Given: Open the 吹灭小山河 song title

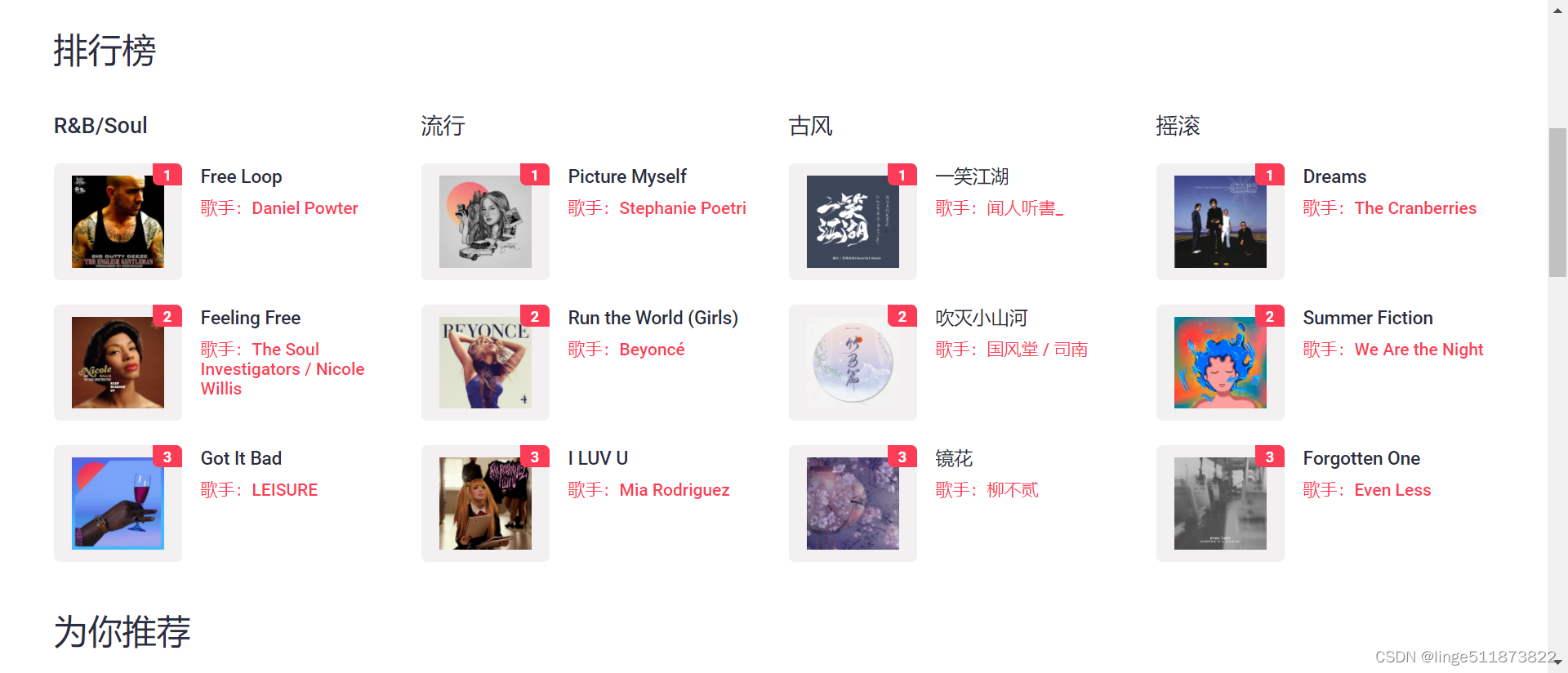Looking at the screenshot, I should (x=981, y=318).
